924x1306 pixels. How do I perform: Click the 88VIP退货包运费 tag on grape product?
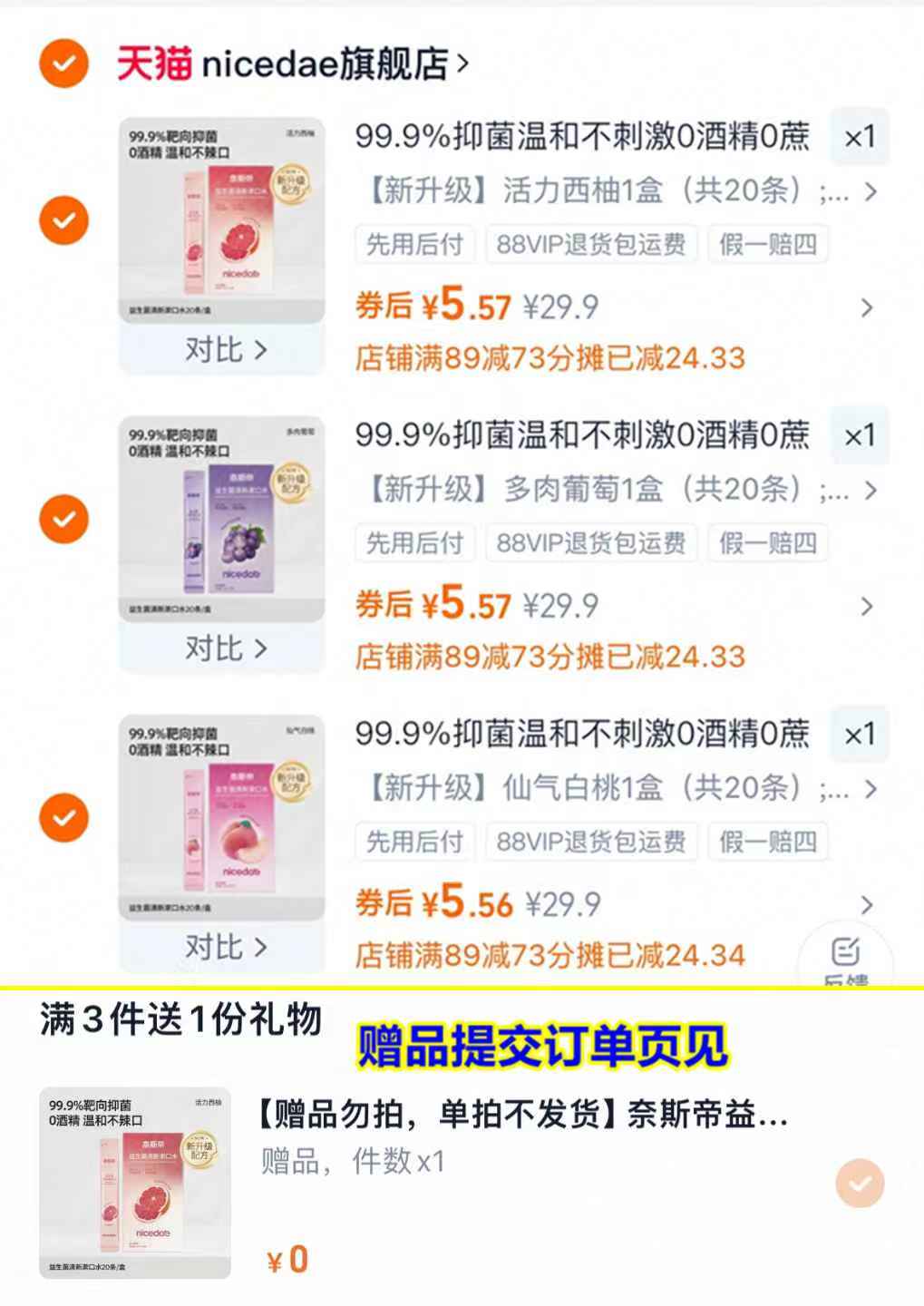pyautogui.click(x=591, y=542)
